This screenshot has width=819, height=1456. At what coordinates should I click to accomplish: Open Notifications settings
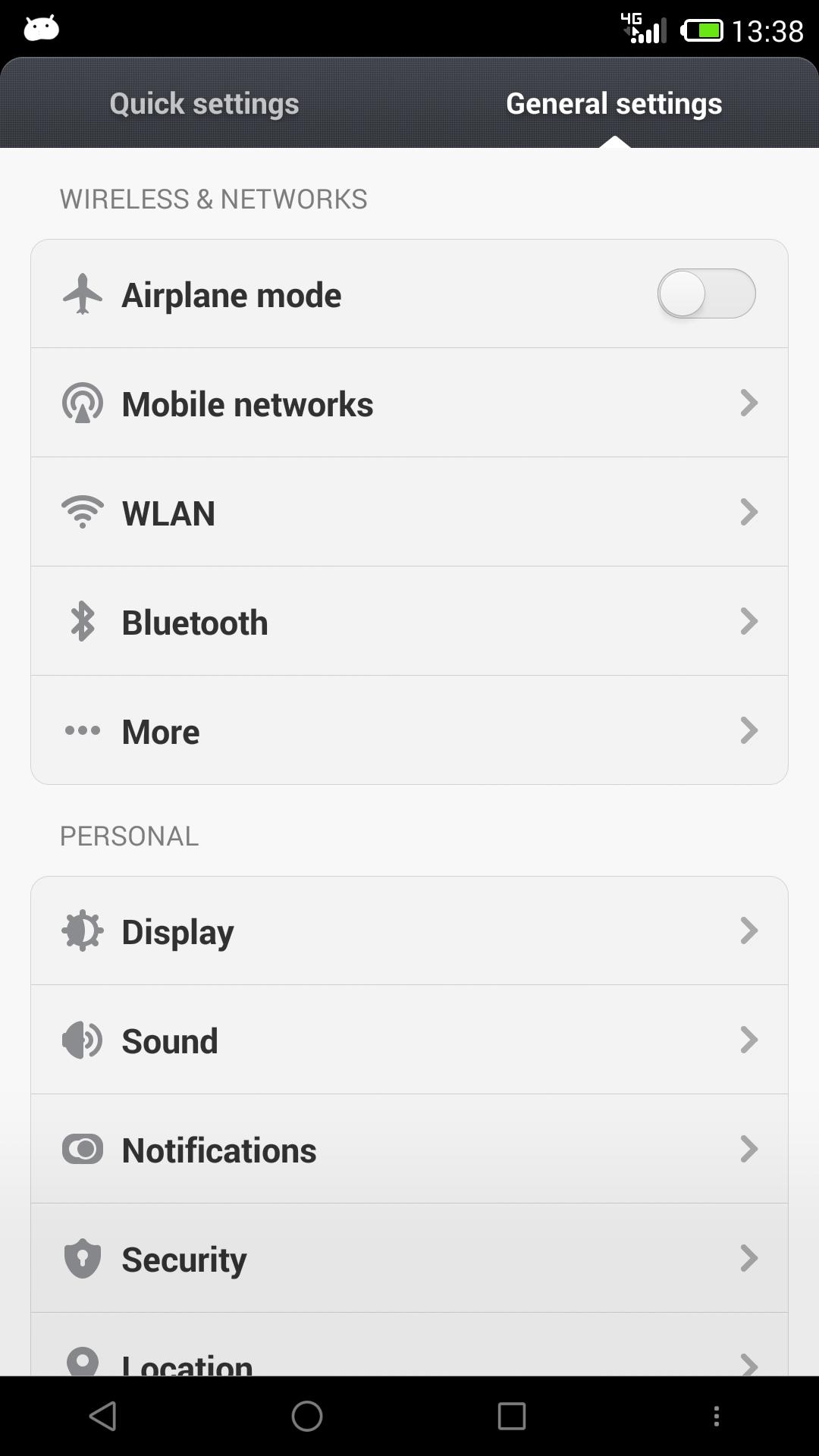coord(409,1149)
